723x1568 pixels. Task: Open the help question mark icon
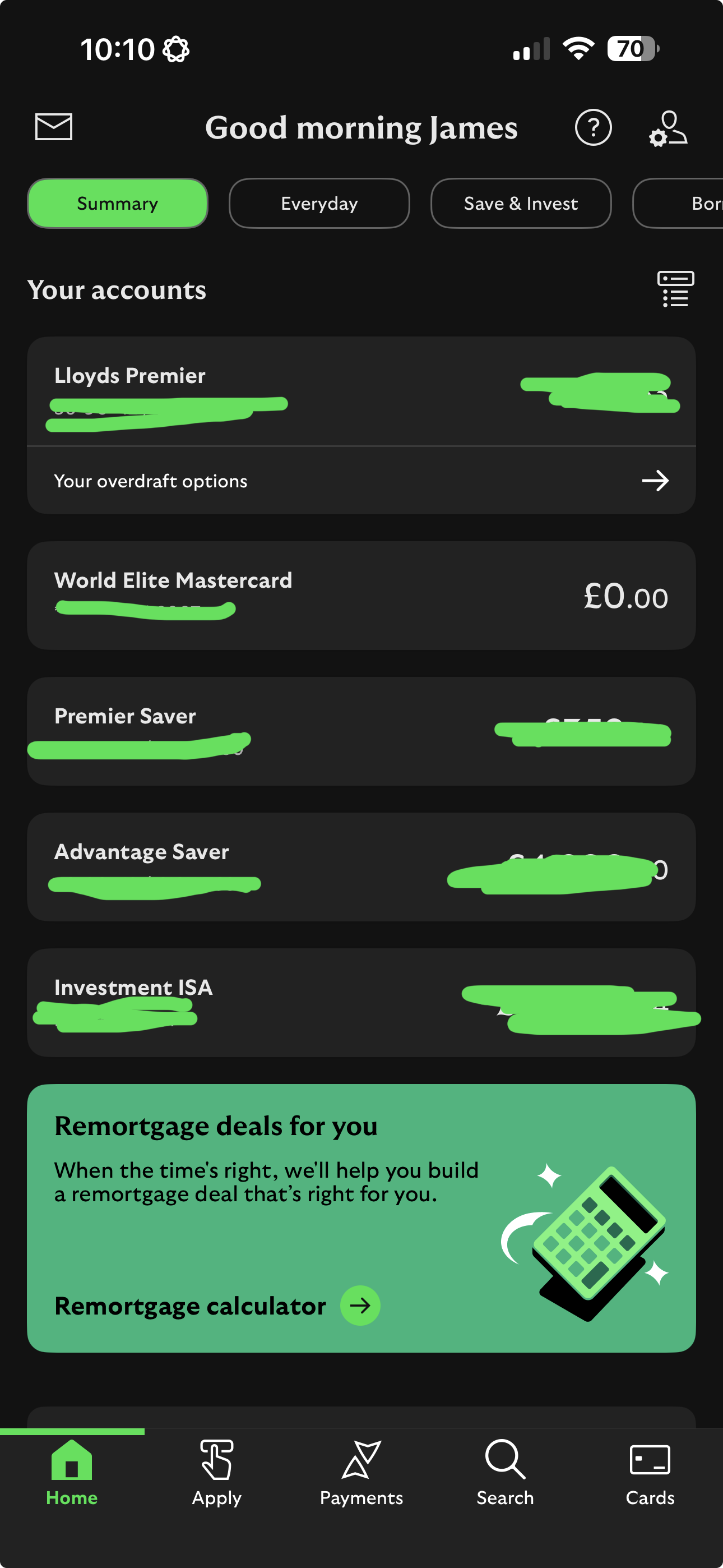[x=593, y=127]
